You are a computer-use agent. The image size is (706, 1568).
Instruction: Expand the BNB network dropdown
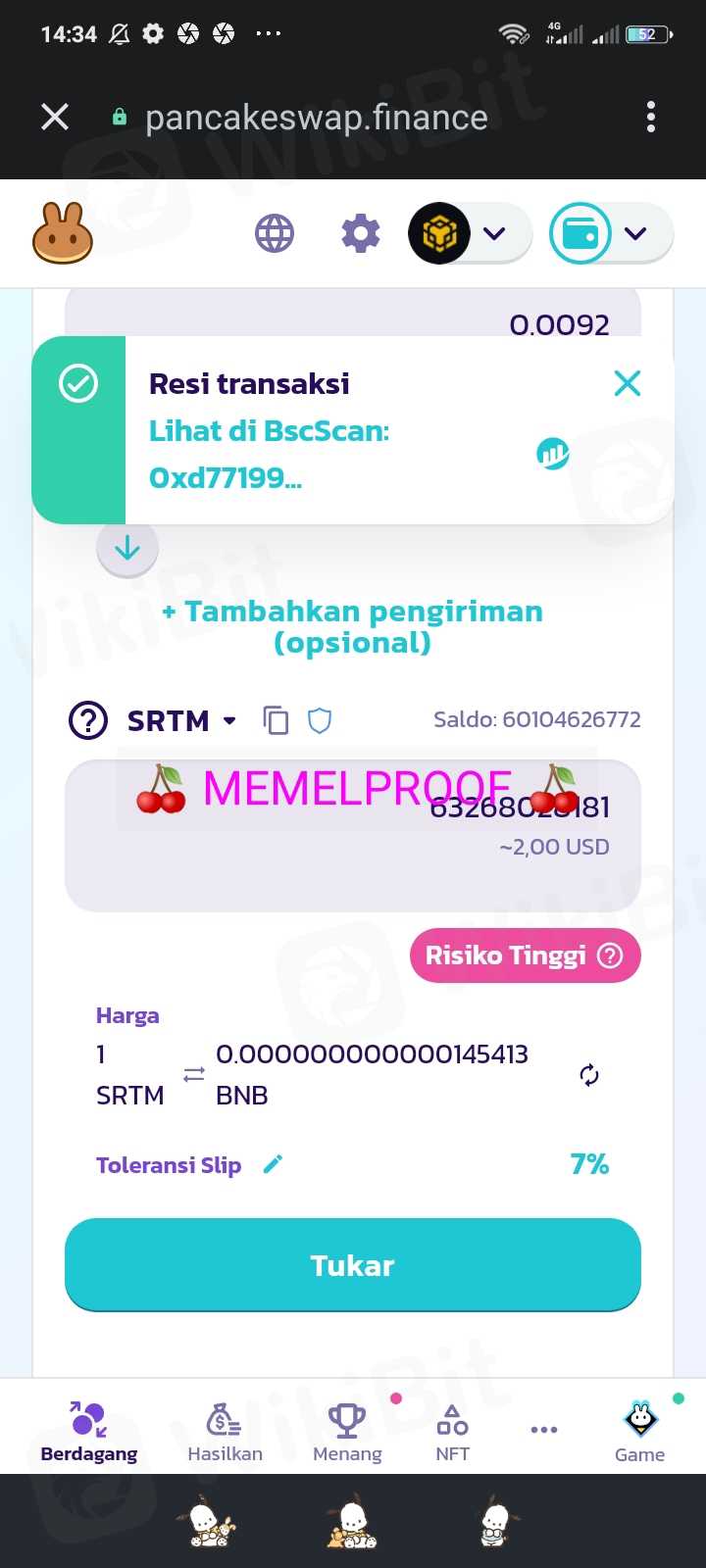(469, 234)
